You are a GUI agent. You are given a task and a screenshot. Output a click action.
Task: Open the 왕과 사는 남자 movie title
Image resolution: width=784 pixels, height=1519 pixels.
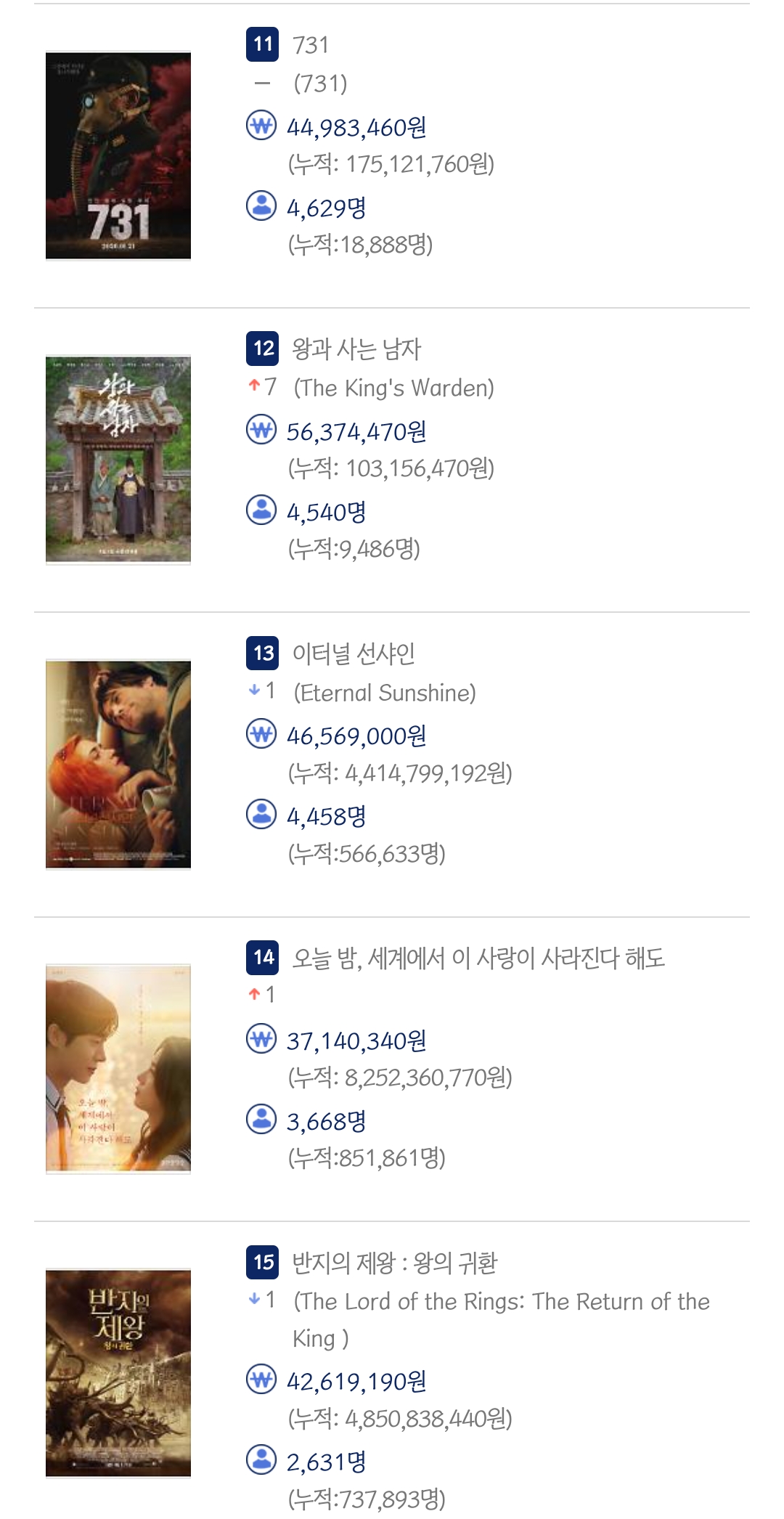pyautogui.click(x=356, y=349)
